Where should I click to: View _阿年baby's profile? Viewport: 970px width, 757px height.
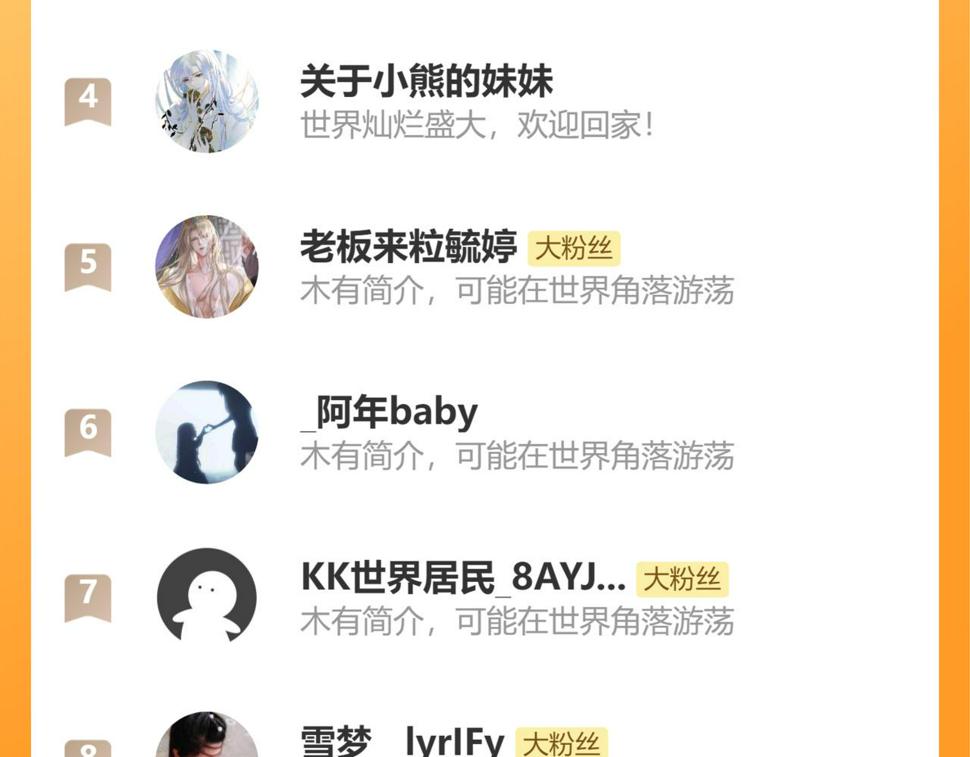tap(389, 412)
